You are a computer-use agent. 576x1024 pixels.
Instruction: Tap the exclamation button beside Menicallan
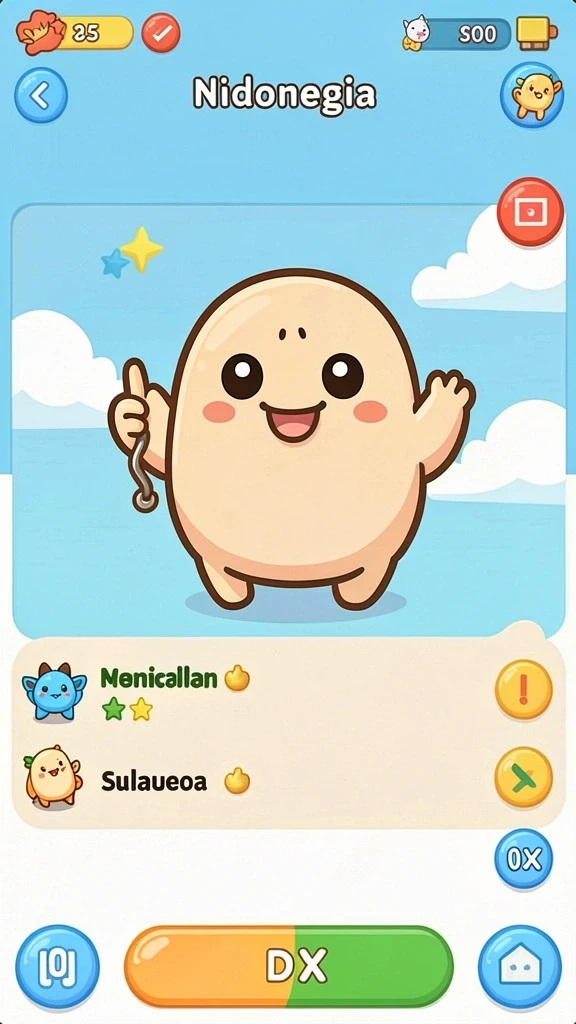click(523, 690)
